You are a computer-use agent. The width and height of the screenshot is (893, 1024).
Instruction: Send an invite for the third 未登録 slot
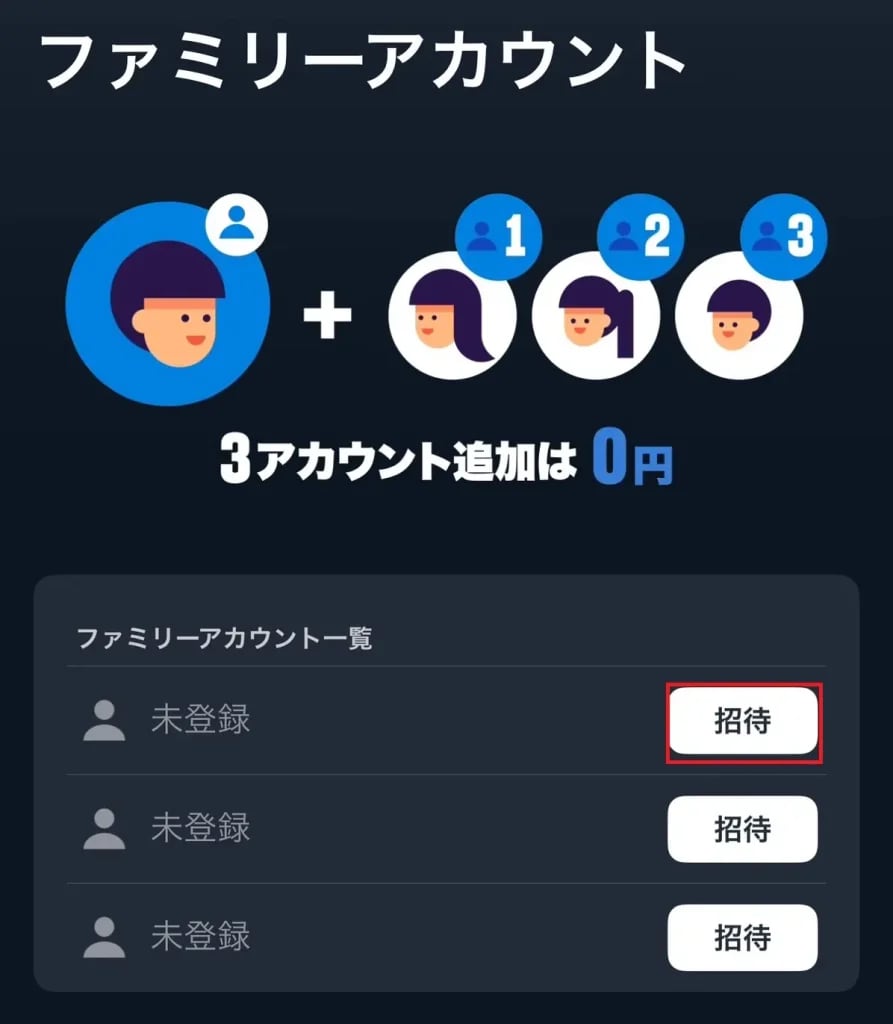pyautogui.click(x=742, y=937)
